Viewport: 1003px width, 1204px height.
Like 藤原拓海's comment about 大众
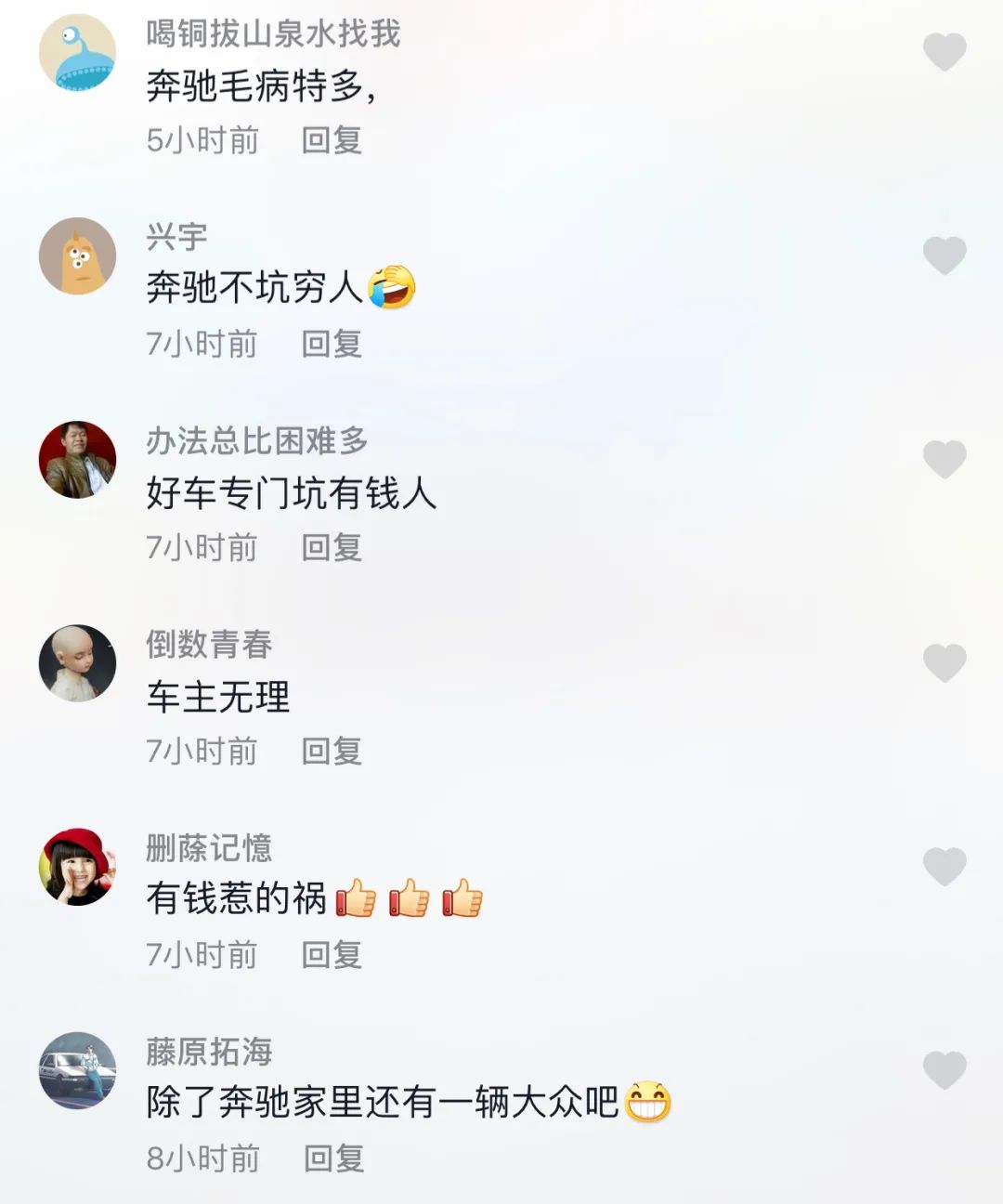[944, 1070]
